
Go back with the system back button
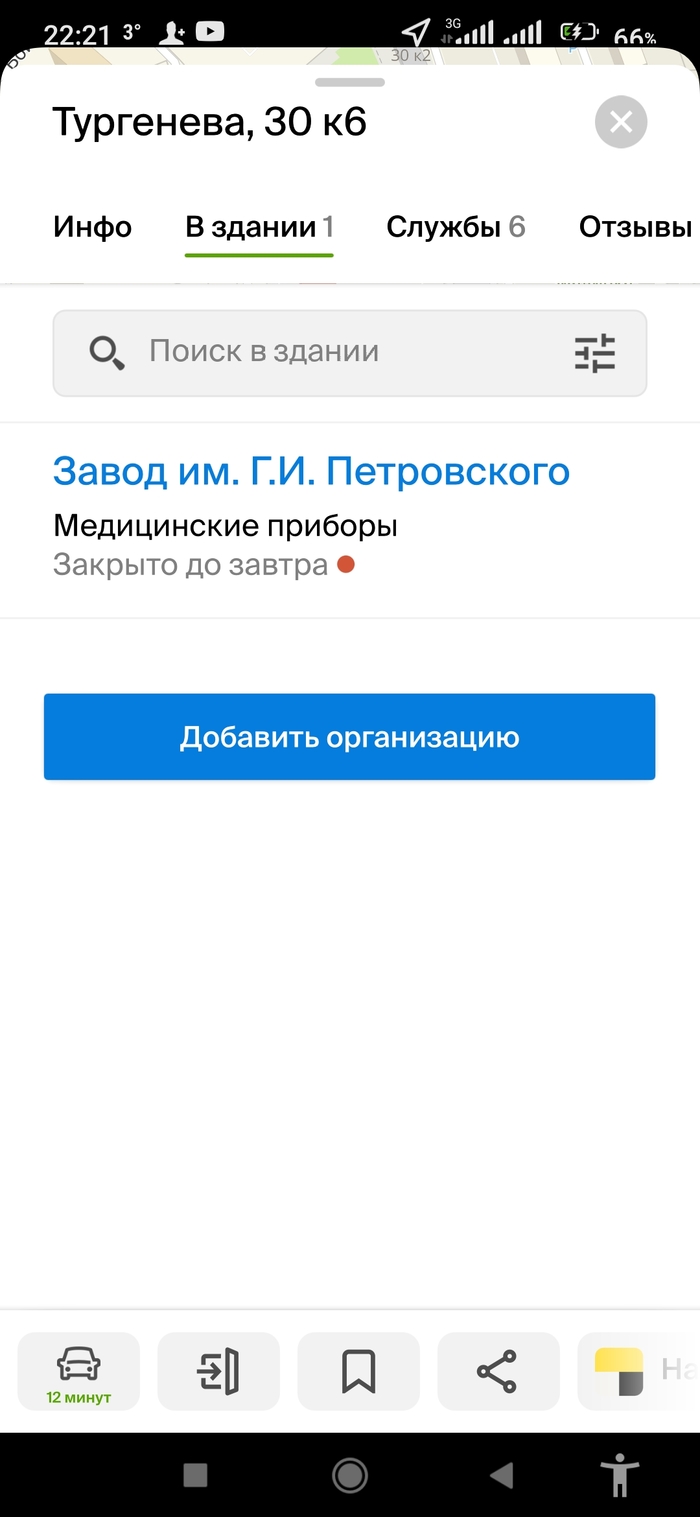point(501,1474)
